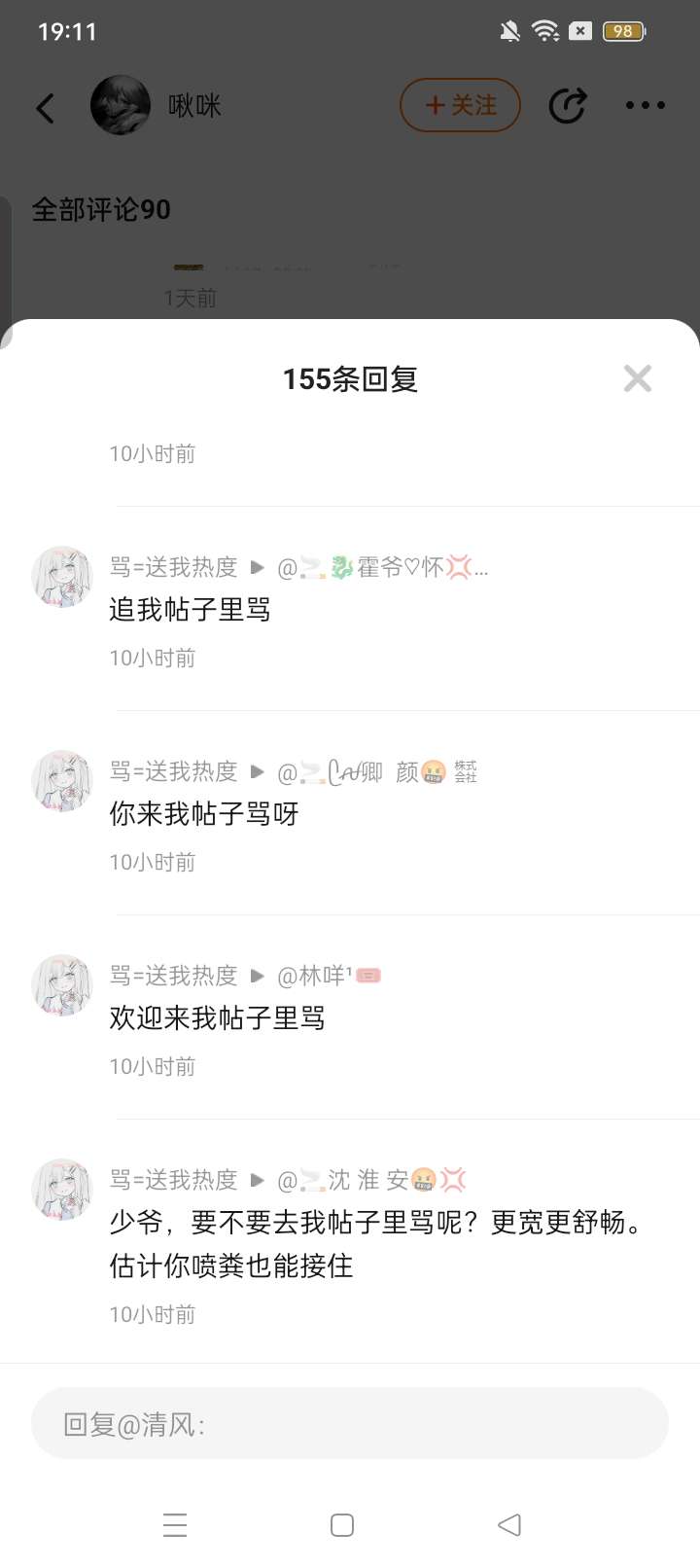
Task: Go back with the top-left arrow
Action: click(x=45, y=107)
